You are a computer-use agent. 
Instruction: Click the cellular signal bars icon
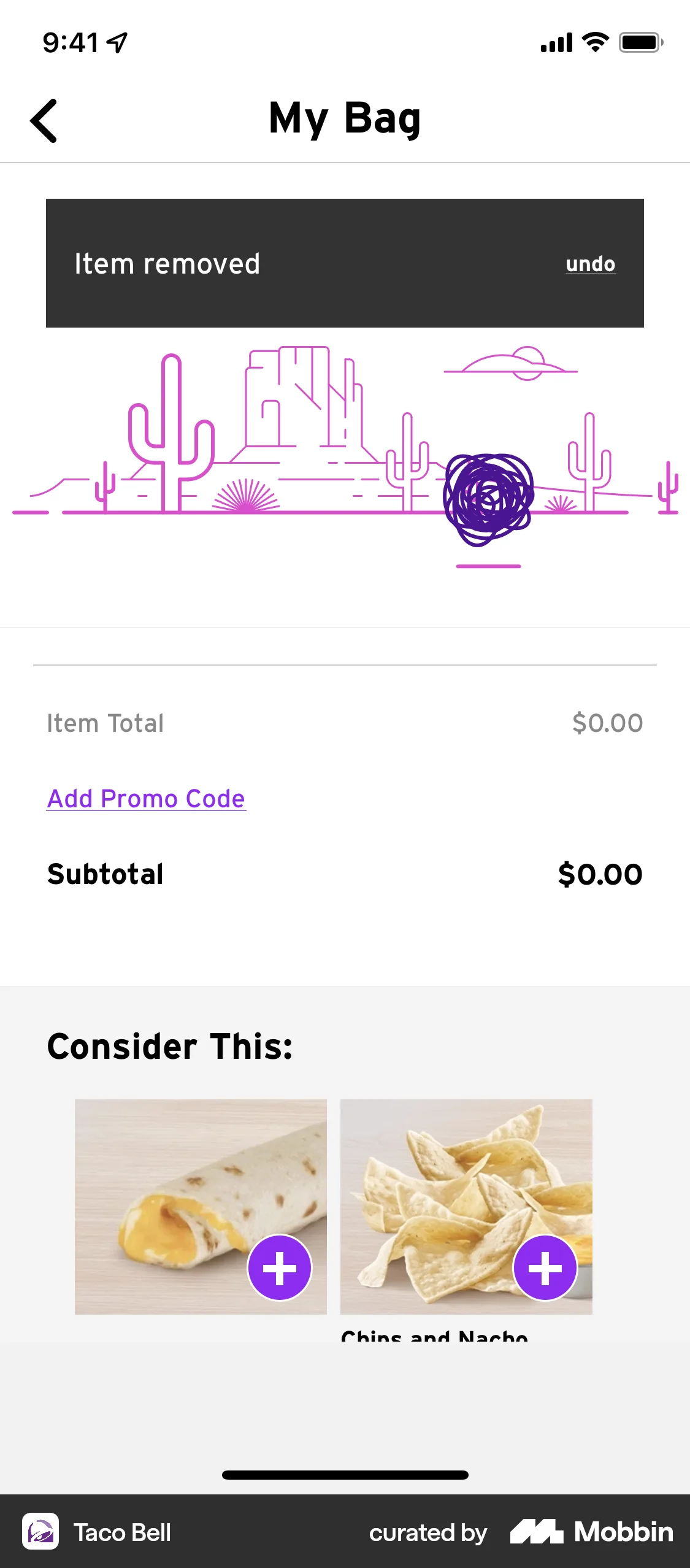click(554, 42)
